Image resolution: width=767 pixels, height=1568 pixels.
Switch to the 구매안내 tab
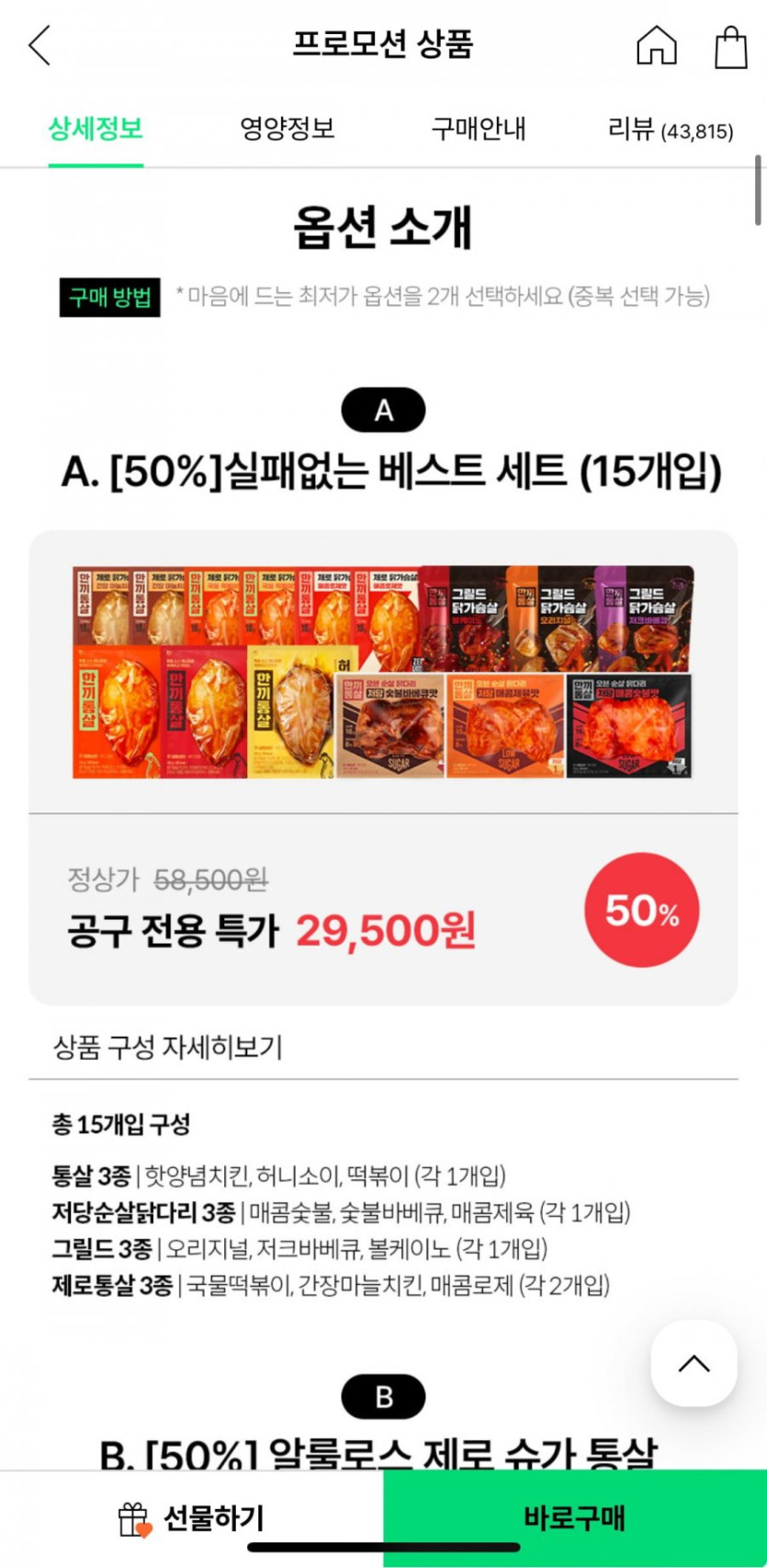point(478,128)
